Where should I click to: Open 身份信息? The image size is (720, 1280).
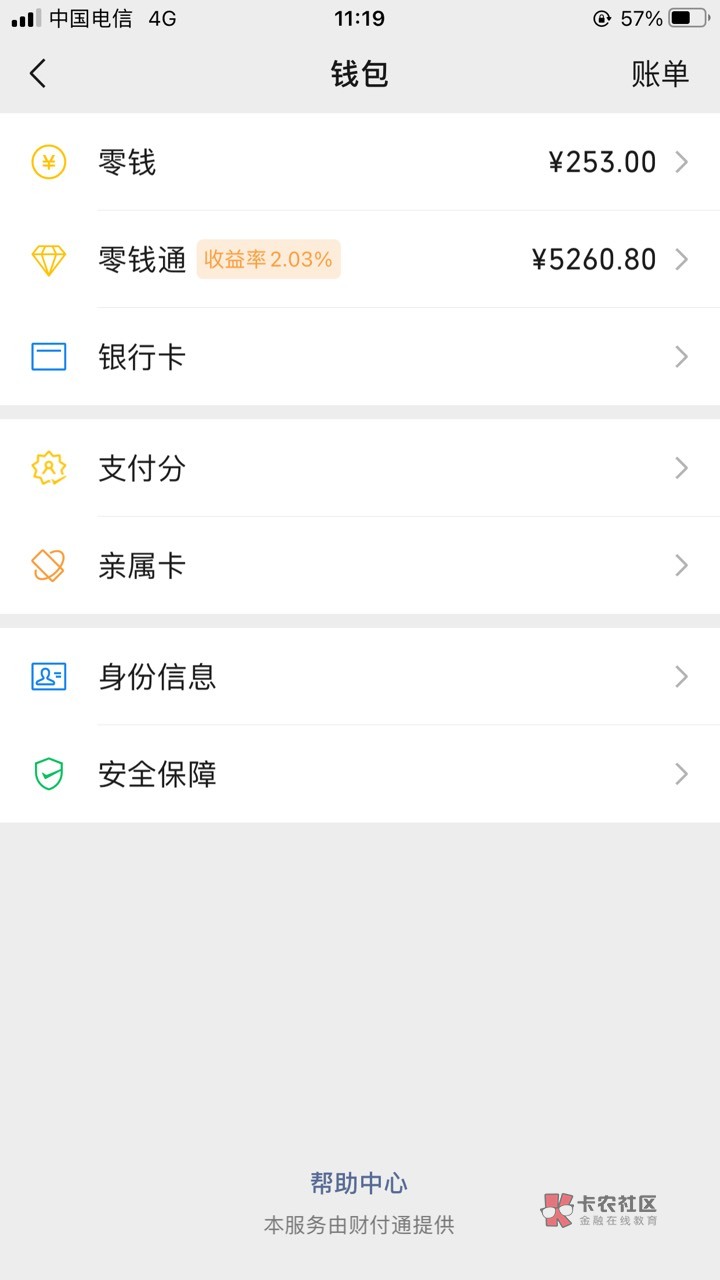point(360,677)
